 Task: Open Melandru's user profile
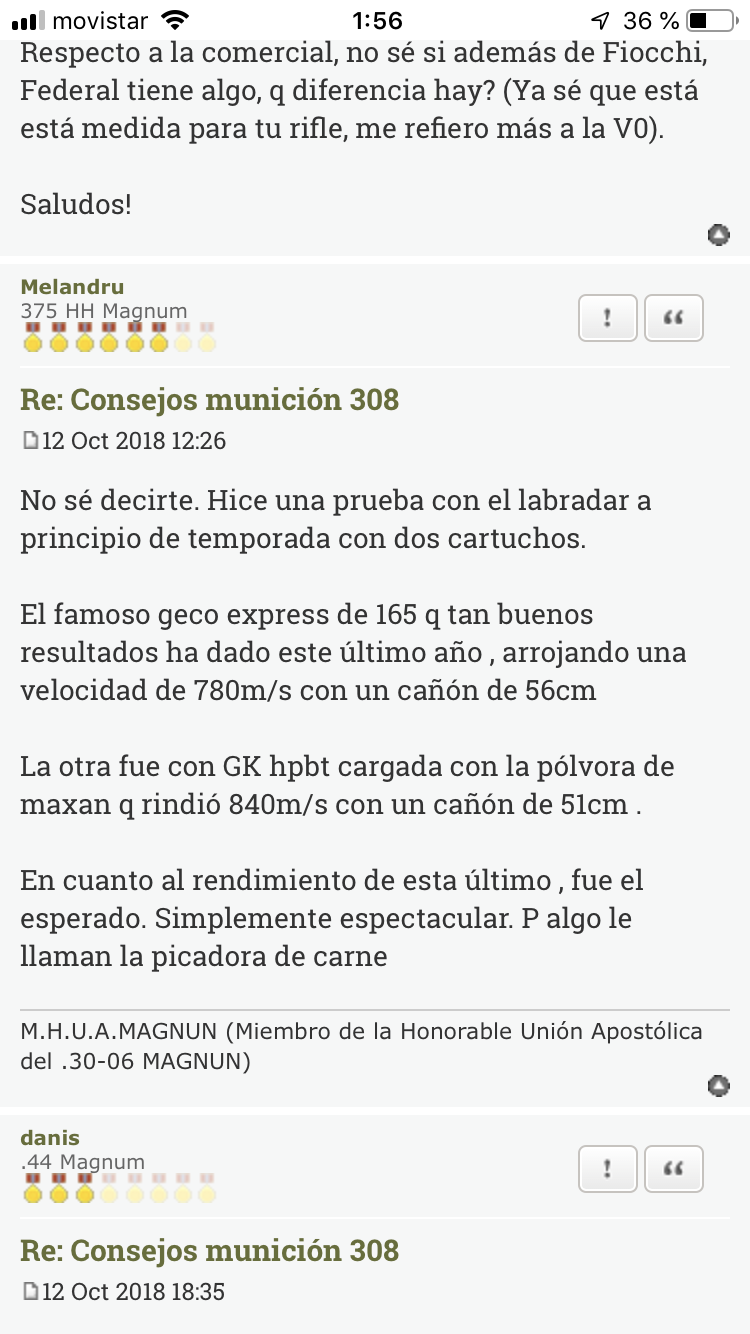[72, 288]
